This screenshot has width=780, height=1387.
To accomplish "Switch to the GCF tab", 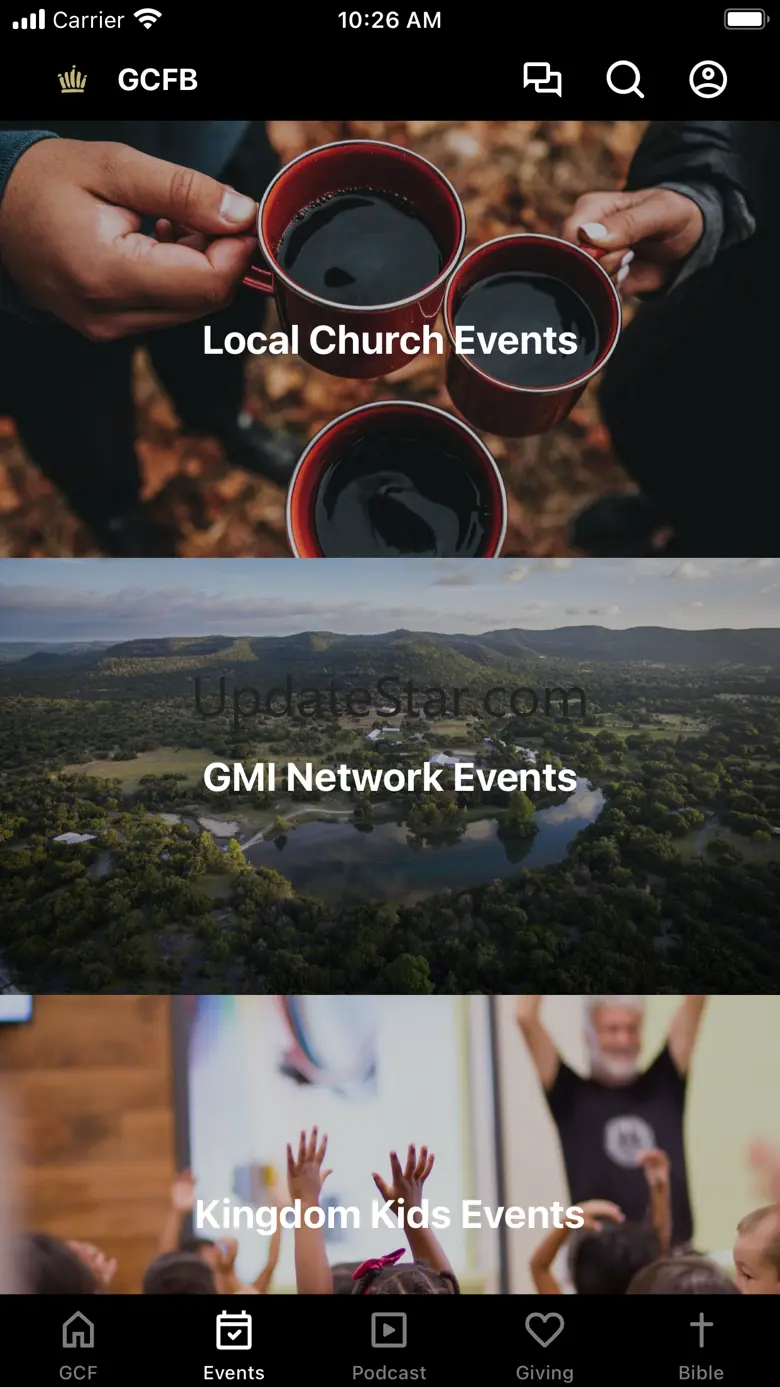I will [x=78, y=1343].
